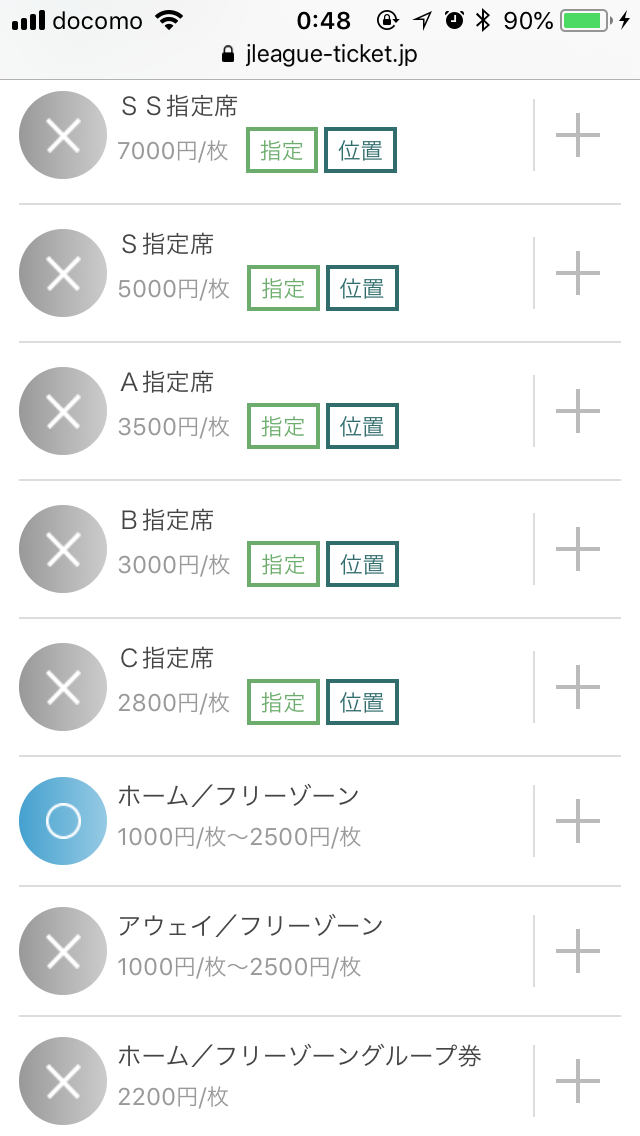Expand the ＳＳ指定席 row with plus icon

pos(577,135)
